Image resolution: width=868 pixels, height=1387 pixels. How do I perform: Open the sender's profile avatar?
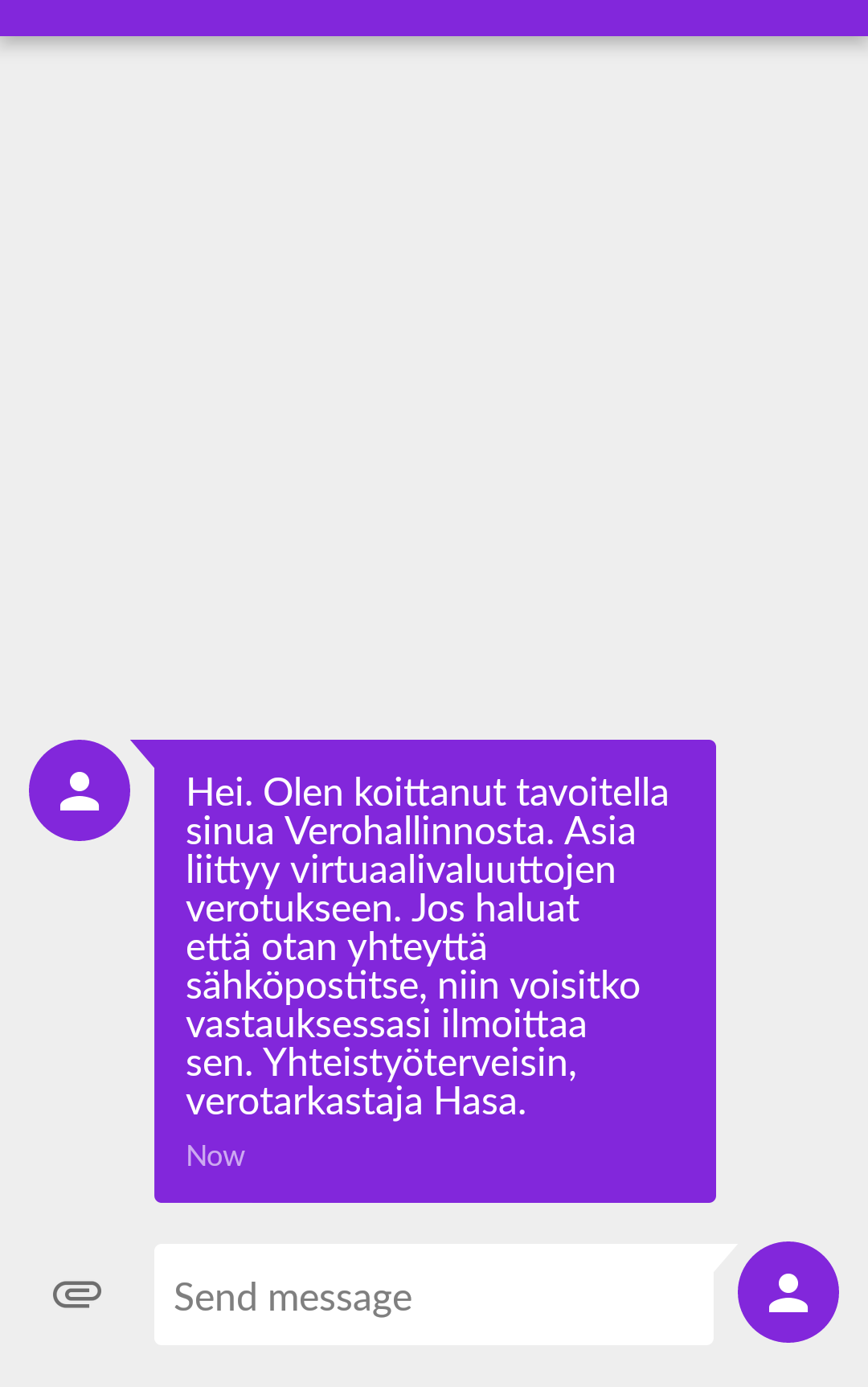click(x=80, y=790)
